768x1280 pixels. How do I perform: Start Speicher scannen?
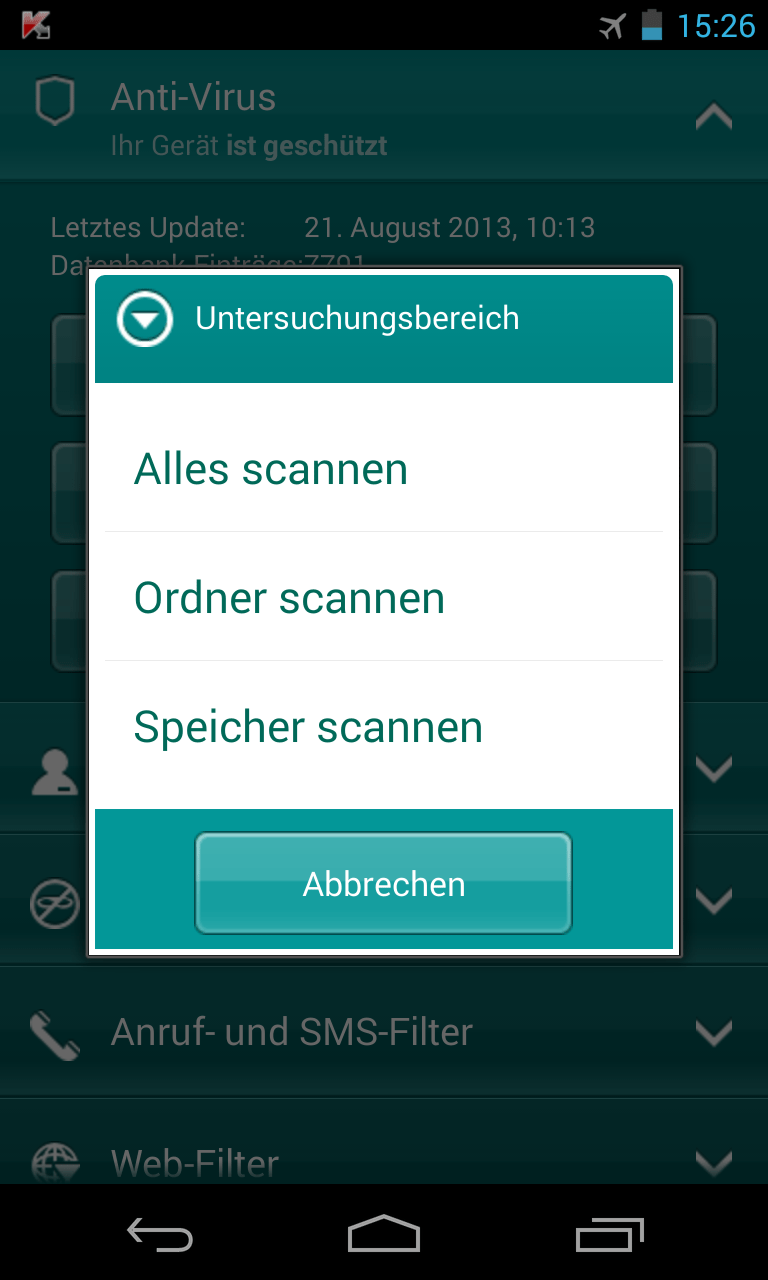coord(383,727)
